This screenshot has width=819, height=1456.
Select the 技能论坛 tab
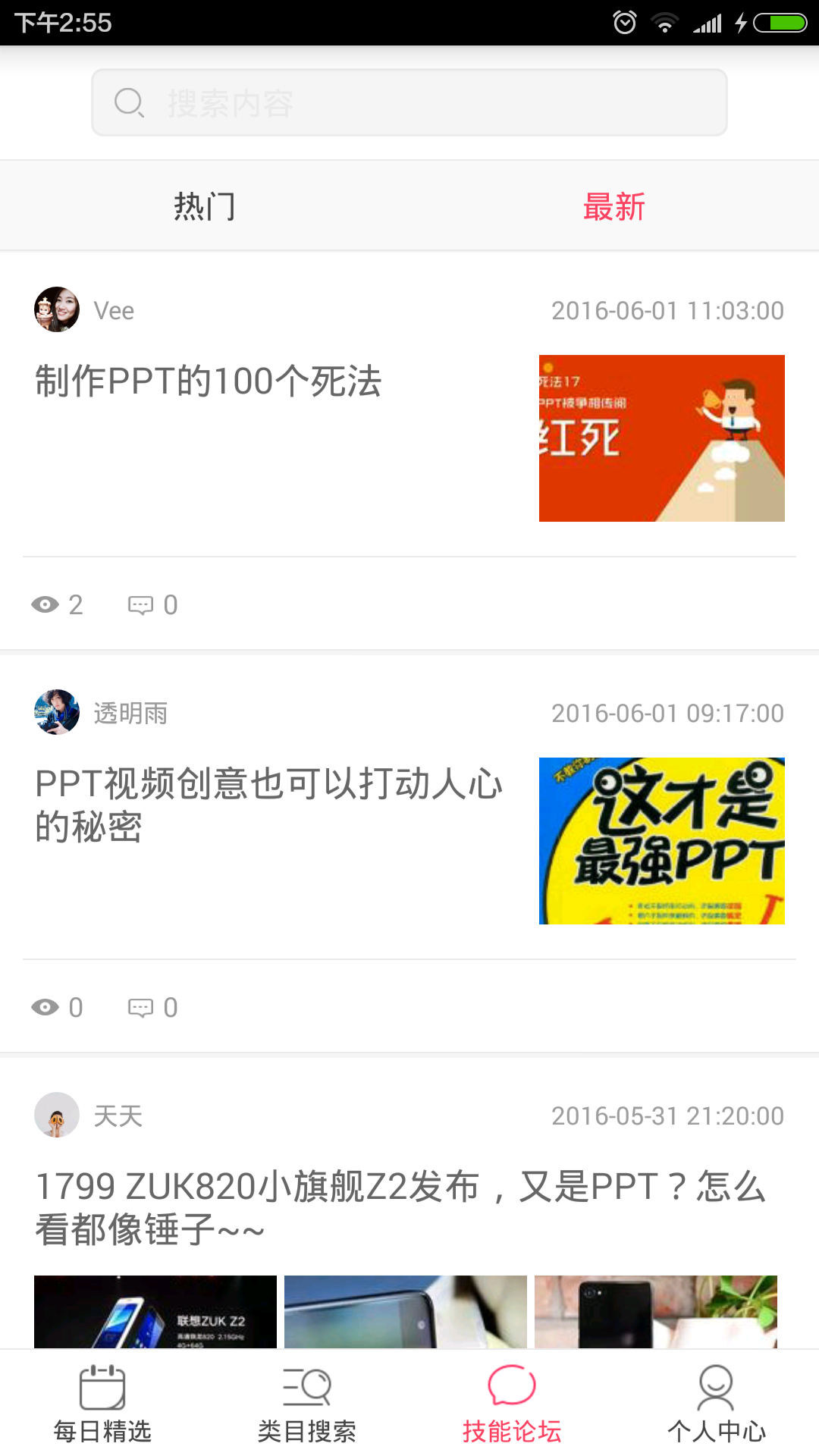click(x=512, y=1404)
